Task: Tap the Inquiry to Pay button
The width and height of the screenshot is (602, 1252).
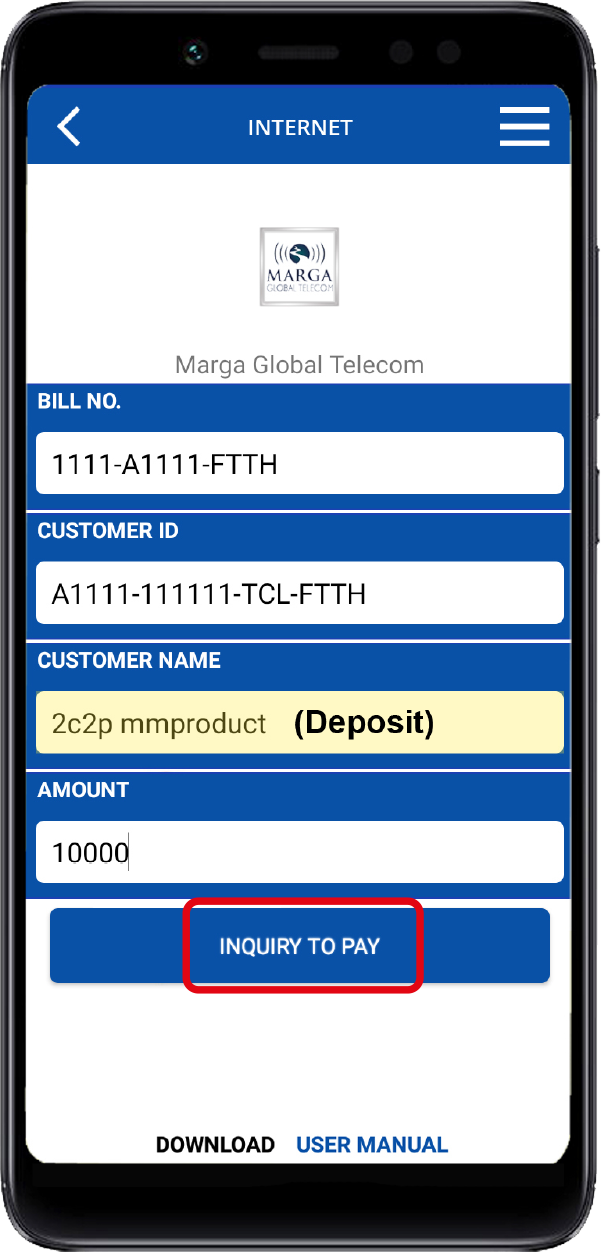Action: pos(300,946)
